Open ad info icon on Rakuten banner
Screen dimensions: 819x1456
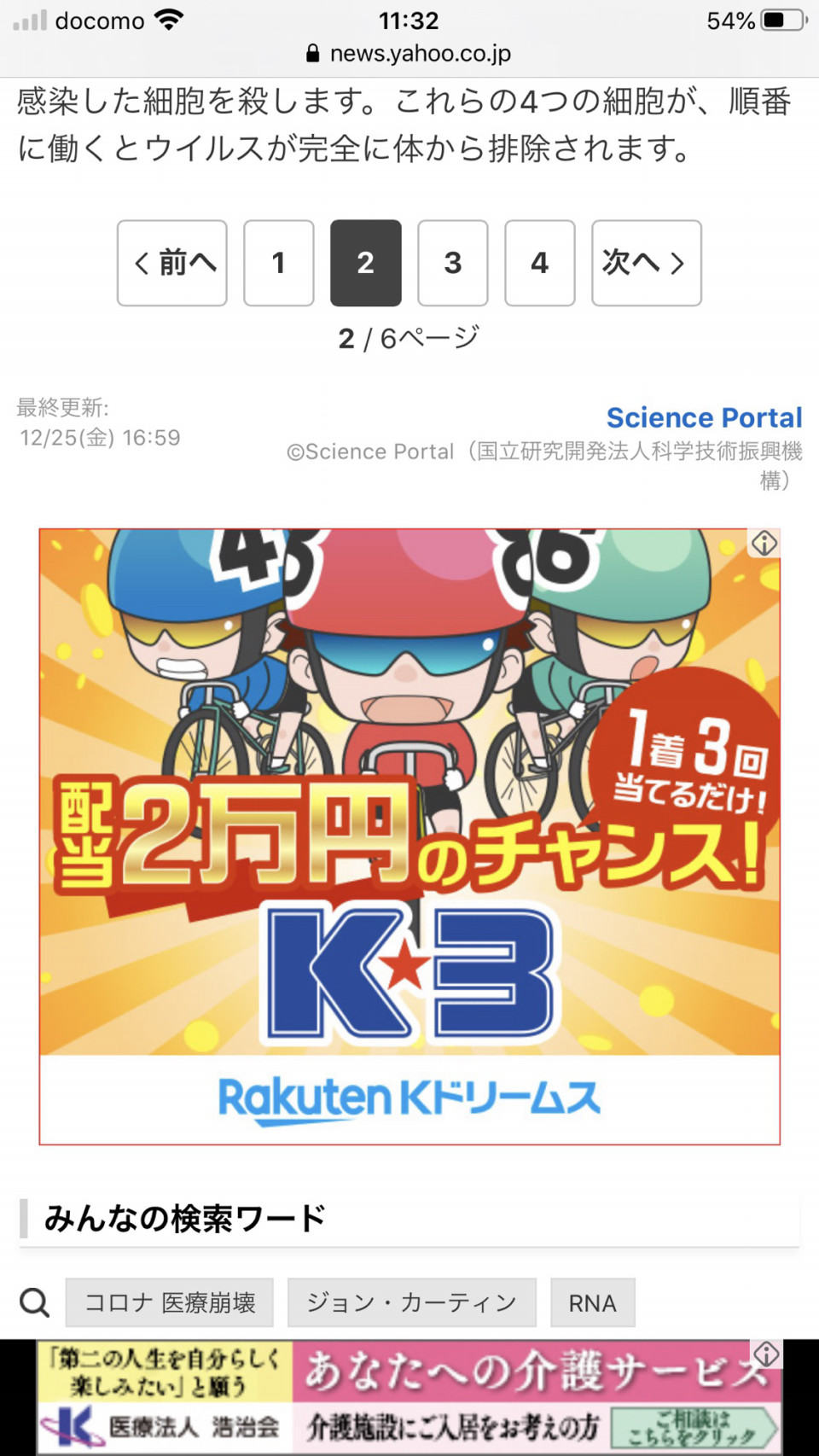coord(764,543)
